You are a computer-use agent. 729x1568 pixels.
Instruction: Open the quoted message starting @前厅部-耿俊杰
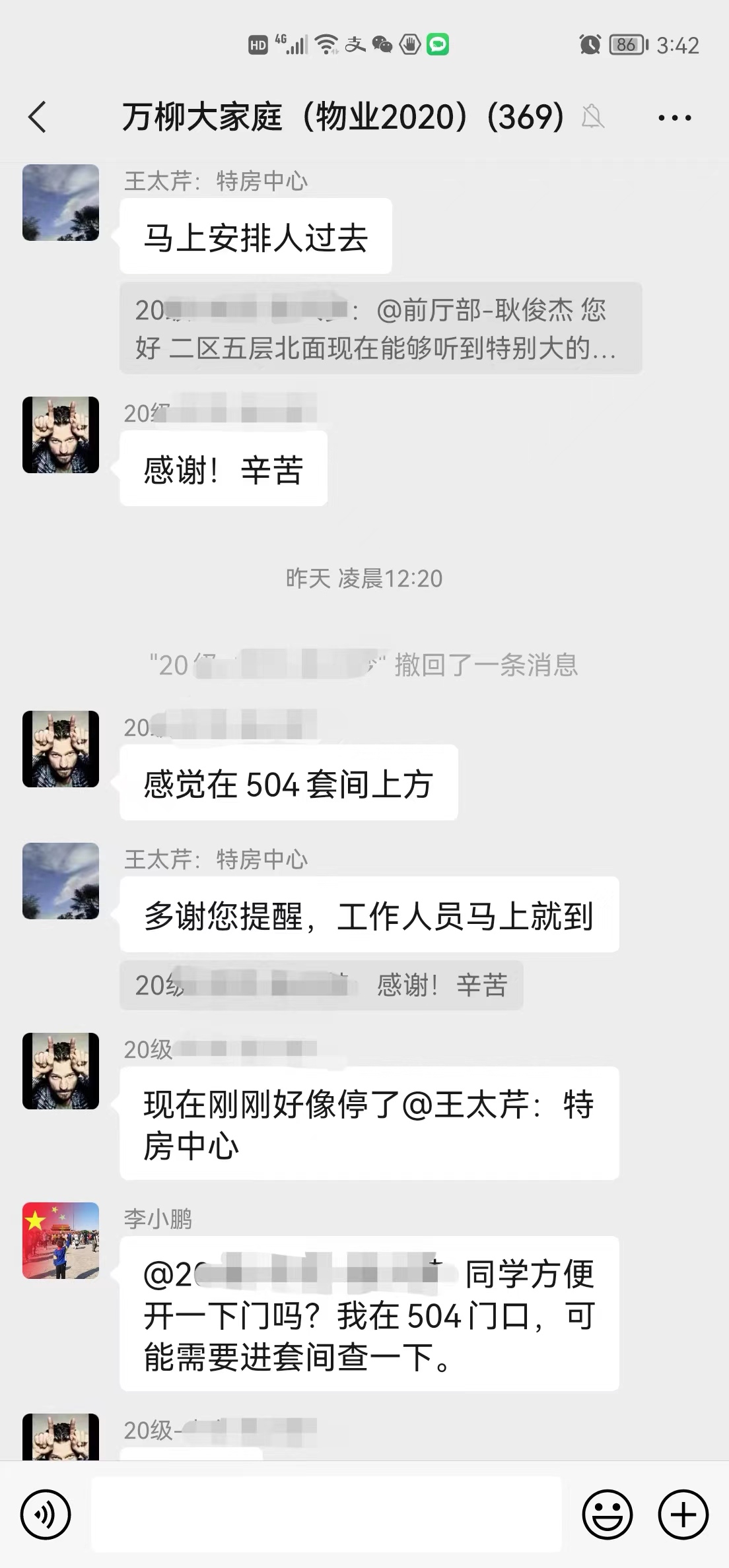pyautogui.click(x=380, y=328)
